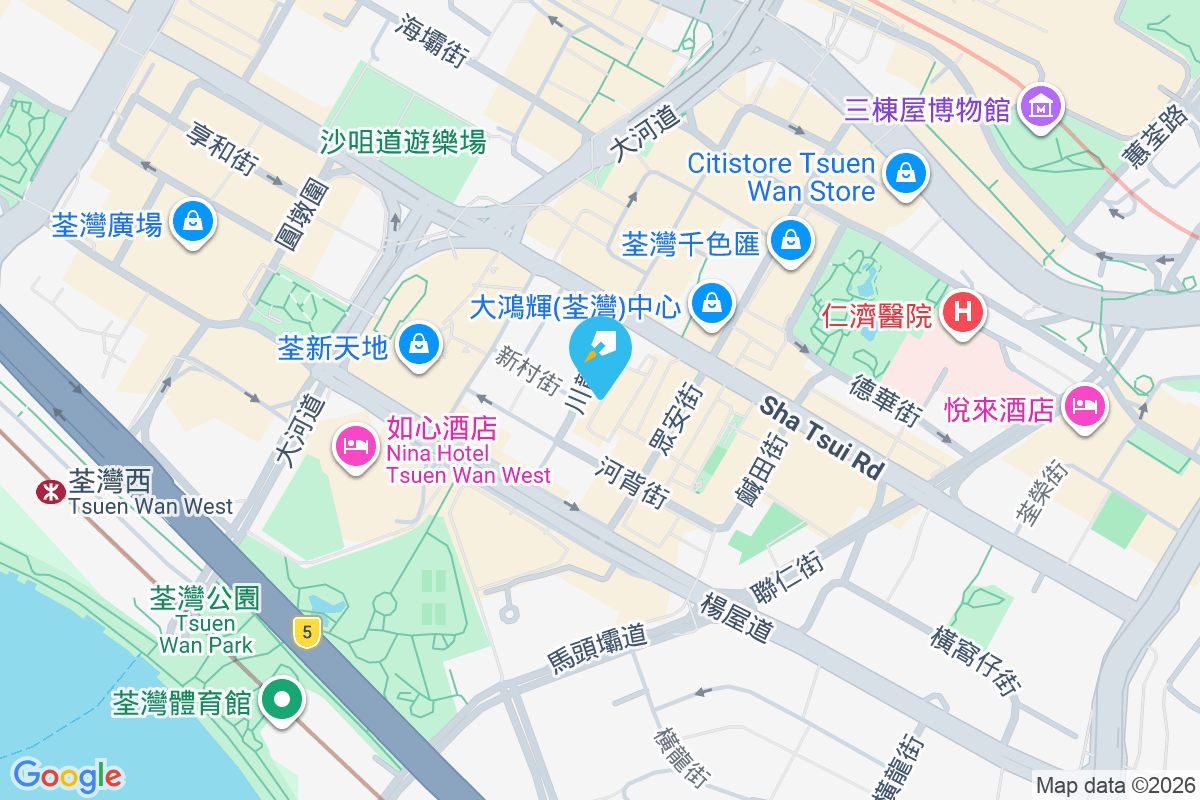1200x800 pixels.
Task: Select the 荃灣千色匯 shopping marker
Action: (x=791, y=241)
